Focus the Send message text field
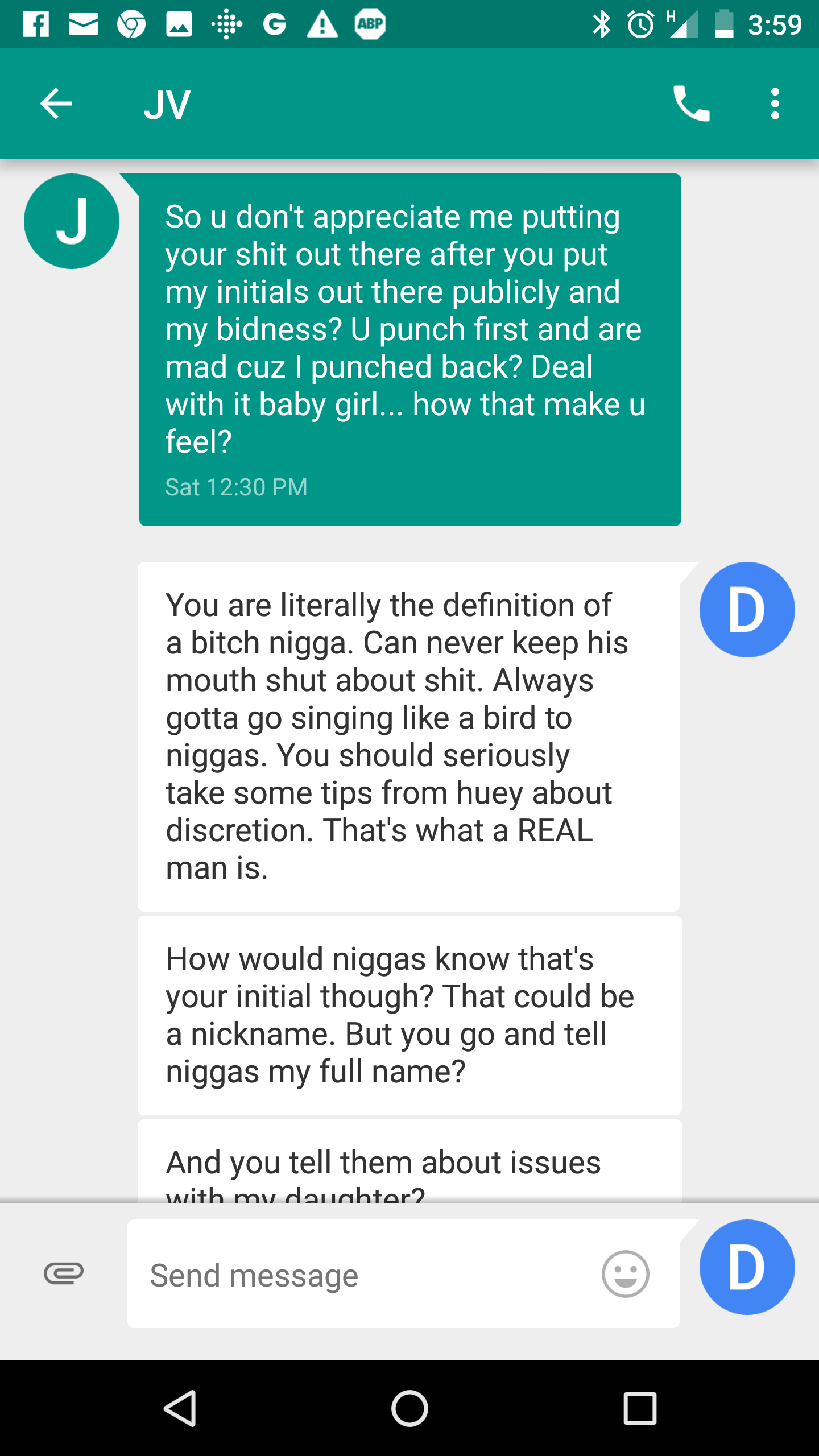Screen dimensions: 819x1456 364,1275
